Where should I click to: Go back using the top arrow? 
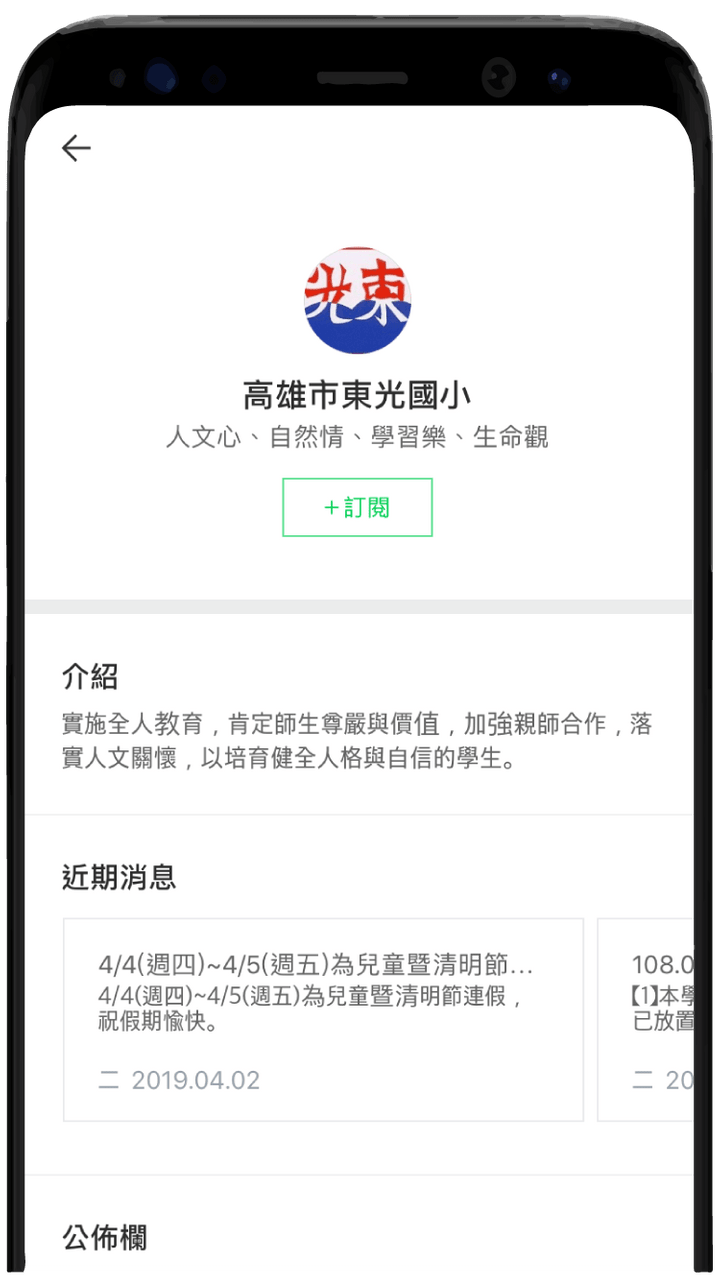[x=76, y=149]
